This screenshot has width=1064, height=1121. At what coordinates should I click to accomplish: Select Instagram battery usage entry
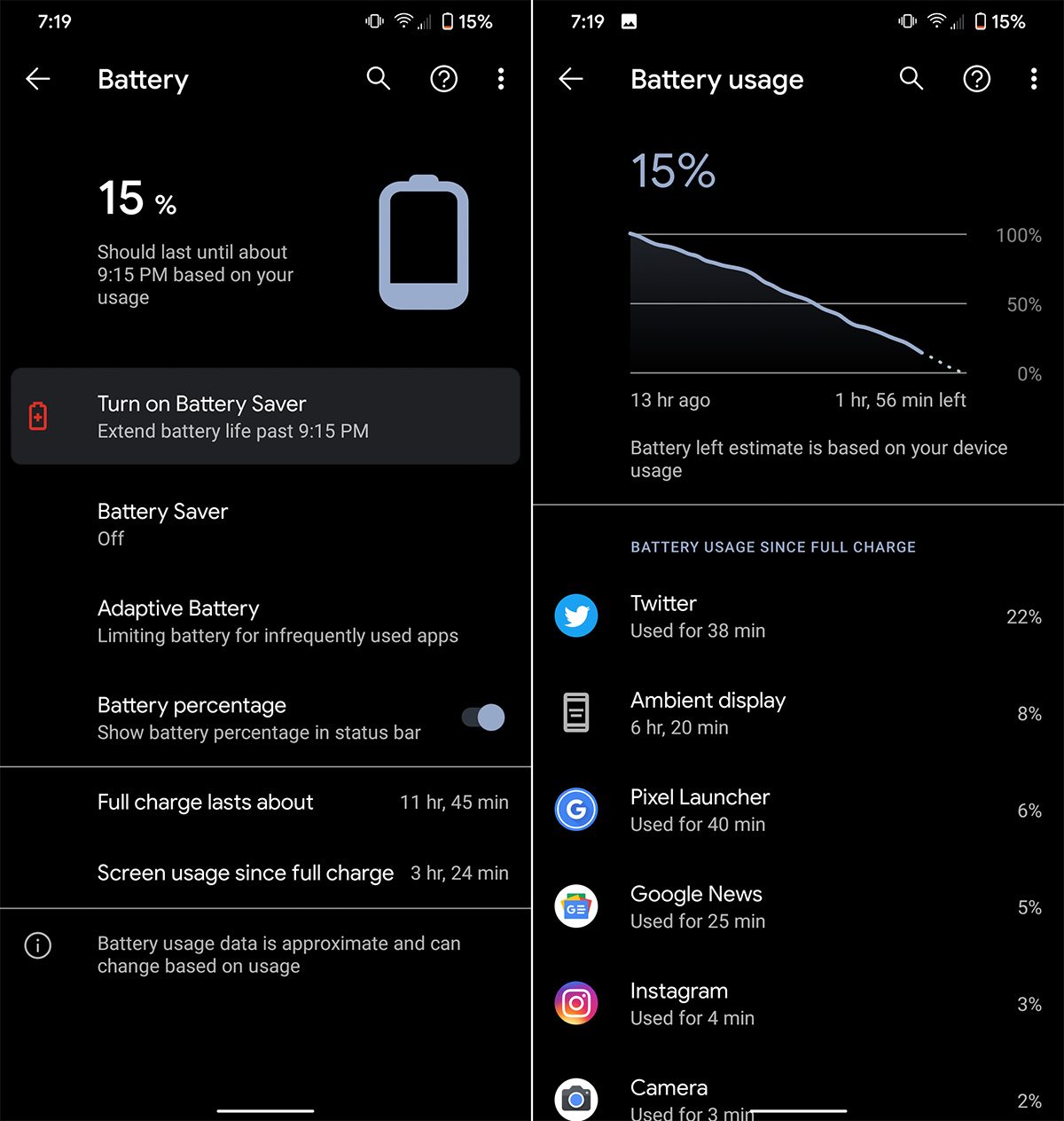point(798,1003)
